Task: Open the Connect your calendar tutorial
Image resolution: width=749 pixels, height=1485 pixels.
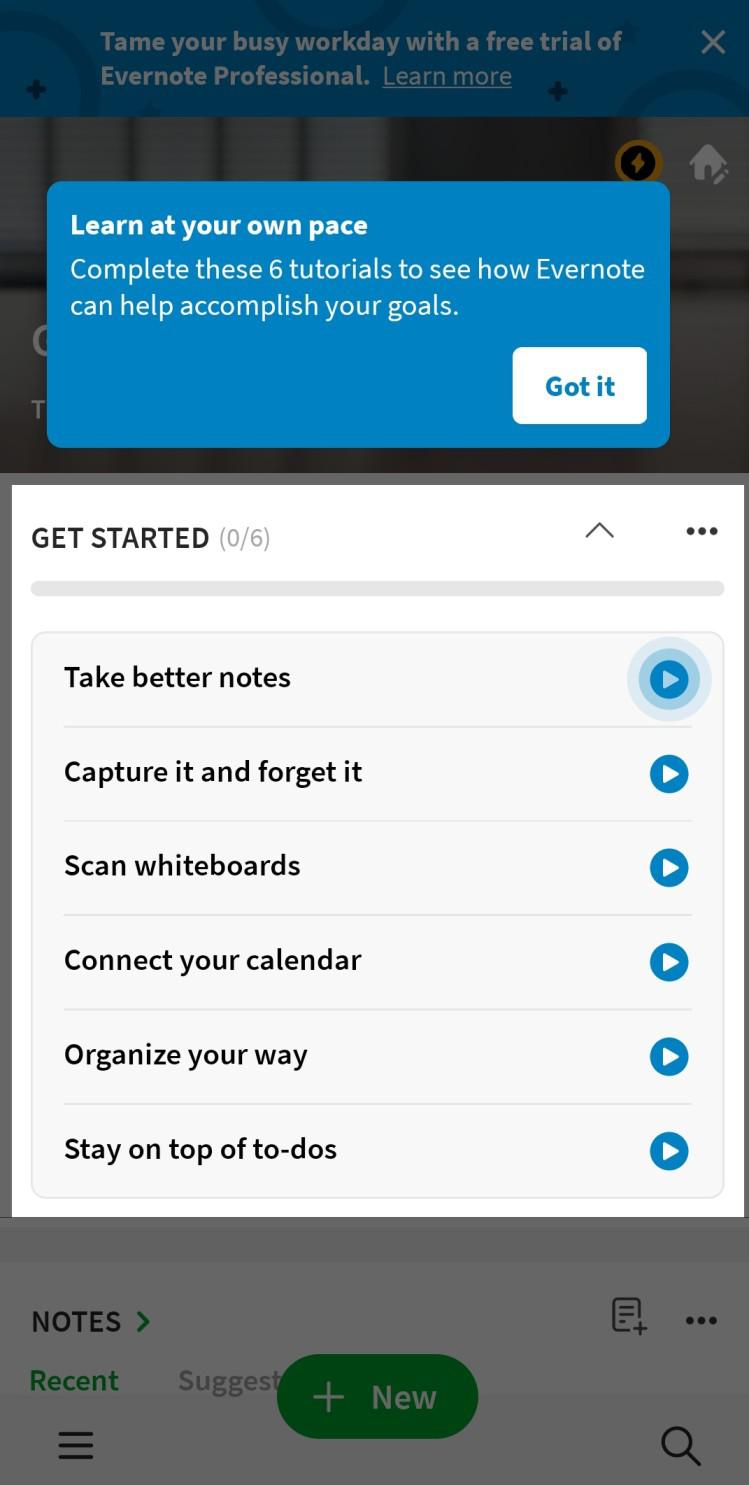Action: (x=668, y=962)
